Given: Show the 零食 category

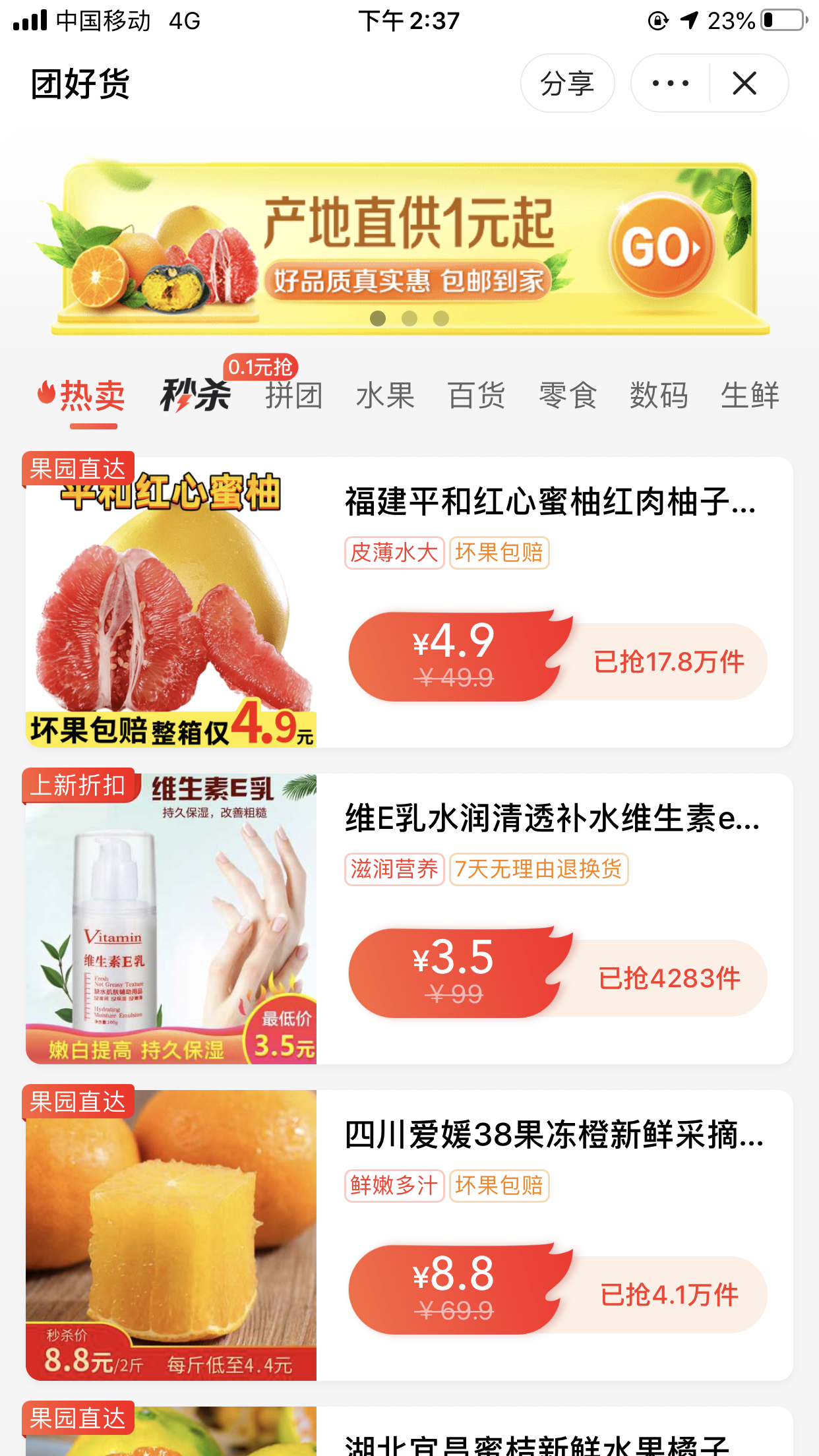Looking at the screenshot, I should pyautogui.click(x=567, y=396).
